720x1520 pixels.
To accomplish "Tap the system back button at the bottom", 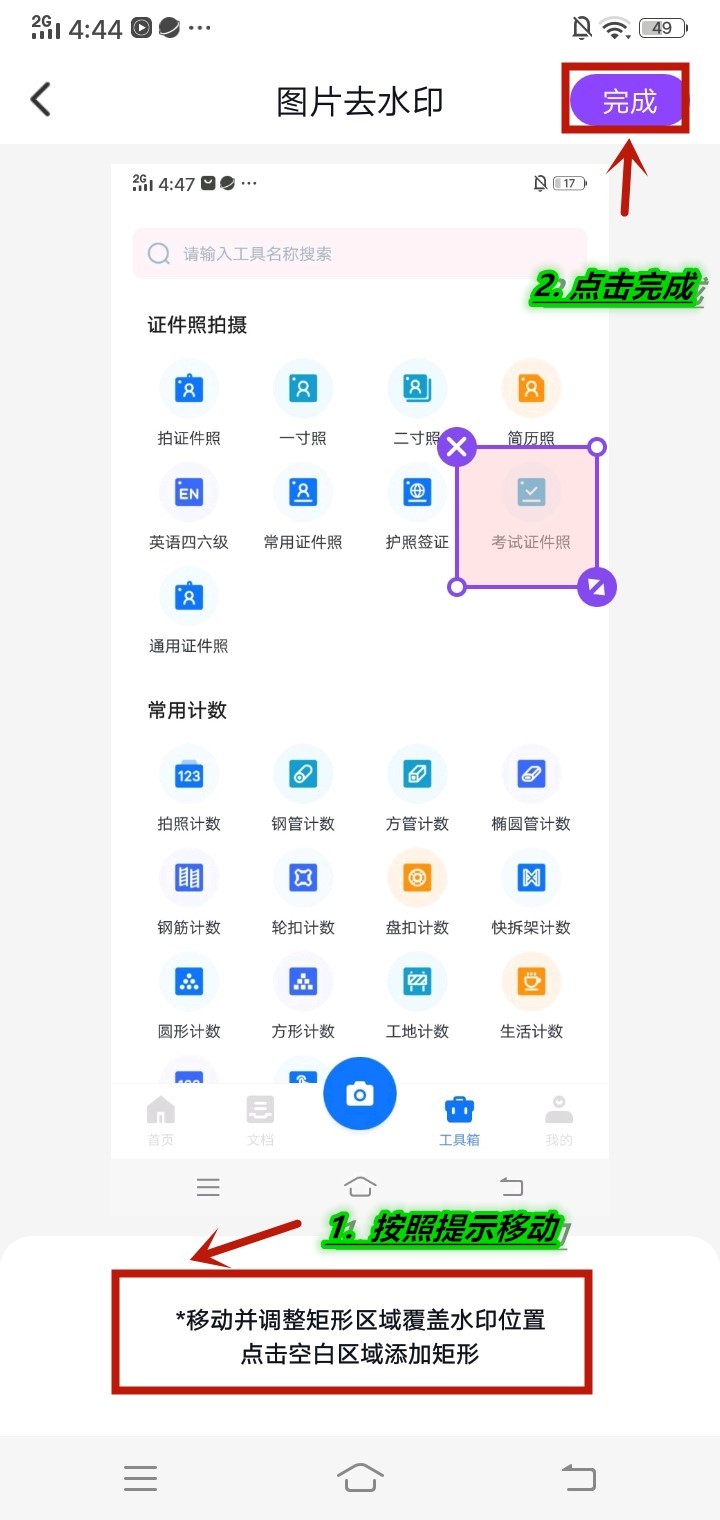I will (578, 1477).
